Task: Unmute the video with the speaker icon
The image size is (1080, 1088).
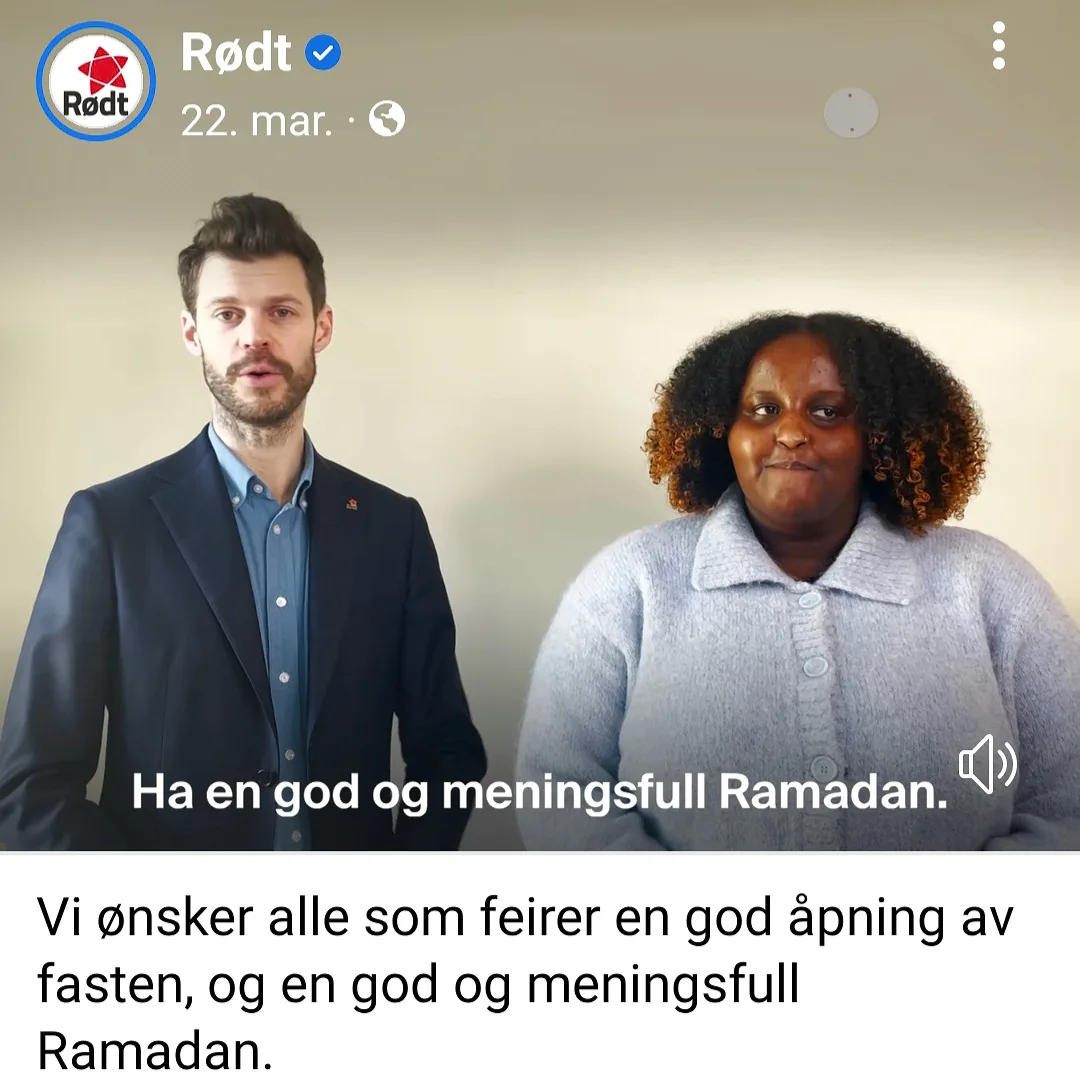Action: pos(987,765)
